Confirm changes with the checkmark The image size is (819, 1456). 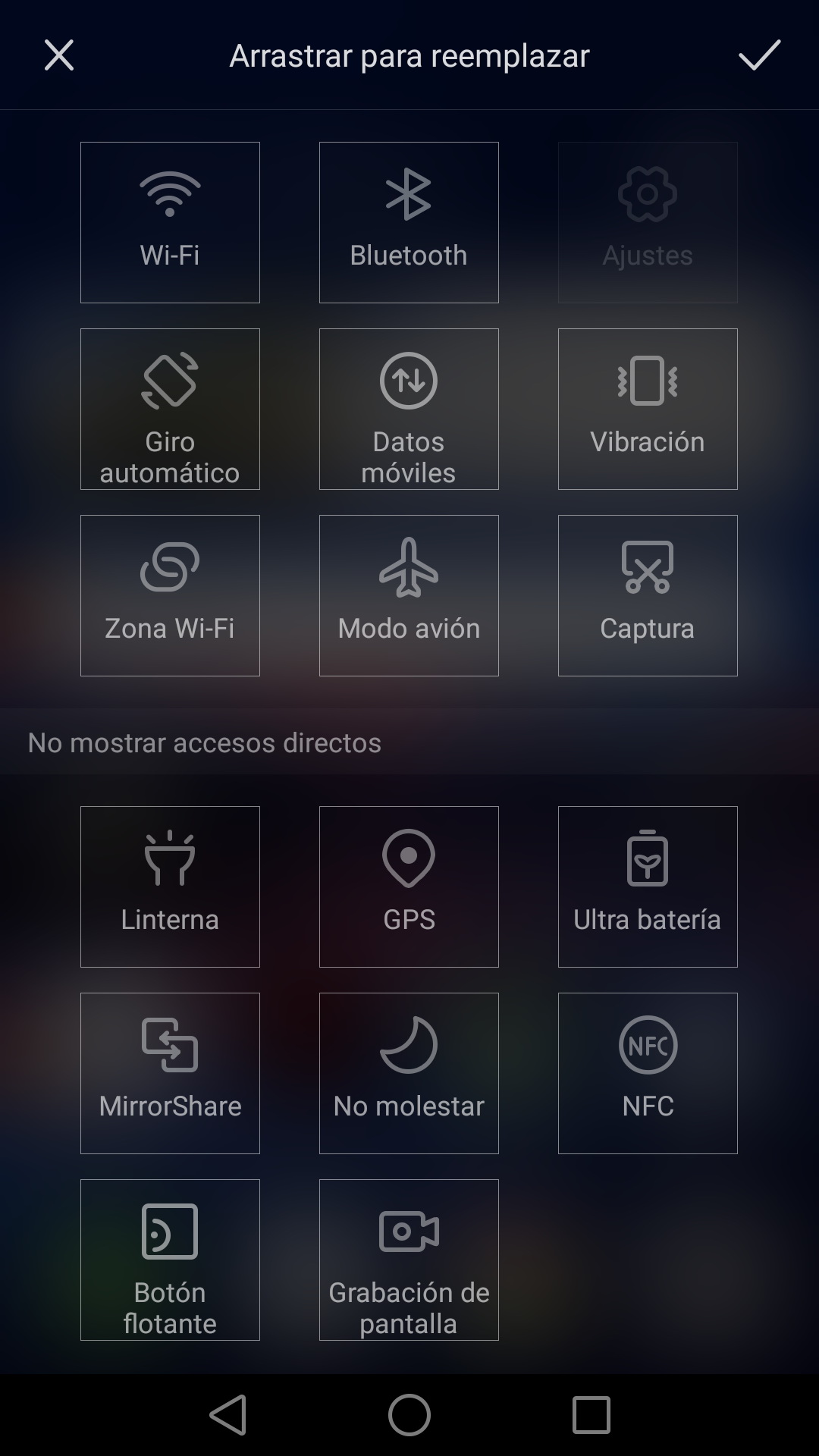pyautogui.click(x=759, y=55)
